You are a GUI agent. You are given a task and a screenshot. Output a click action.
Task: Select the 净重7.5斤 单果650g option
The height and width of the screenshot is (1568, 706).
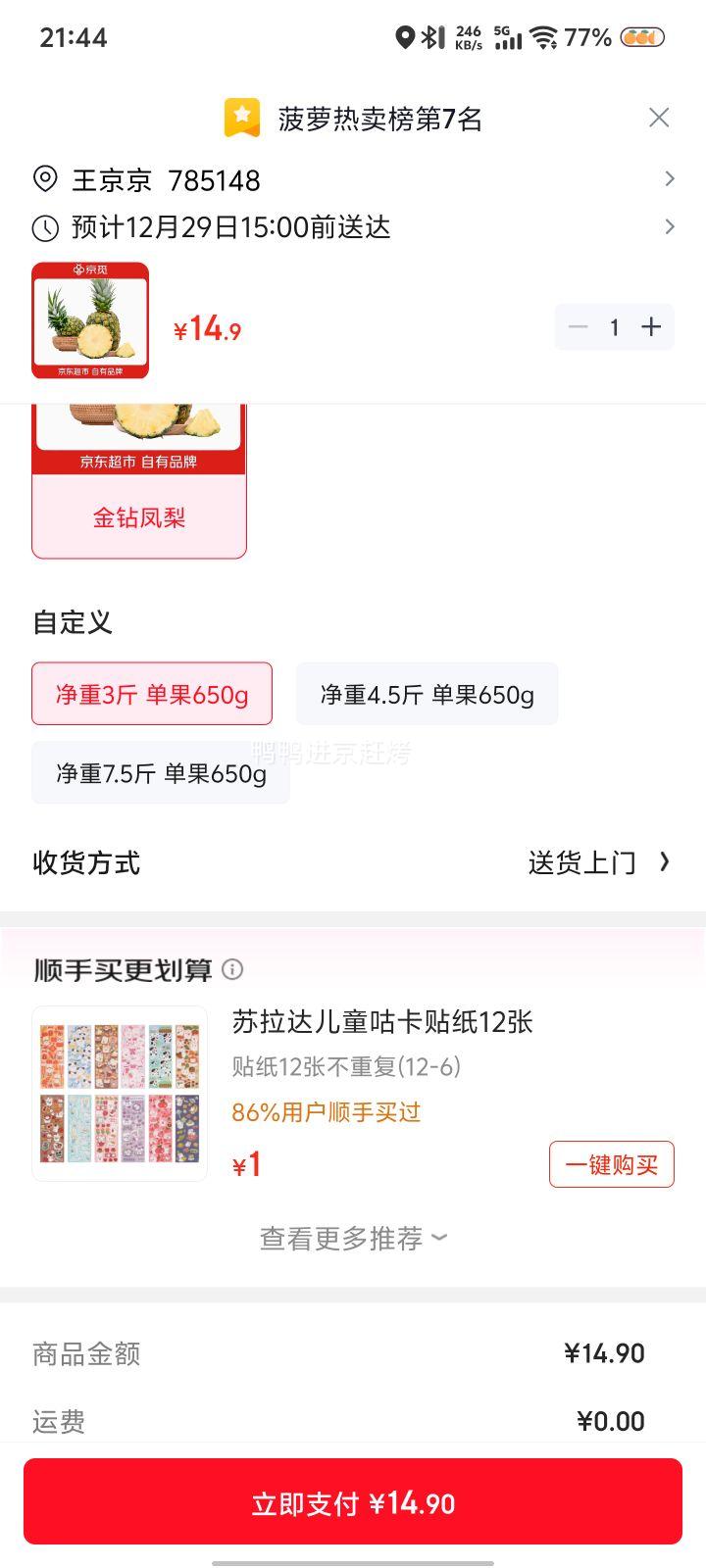[x=161, y=773]
